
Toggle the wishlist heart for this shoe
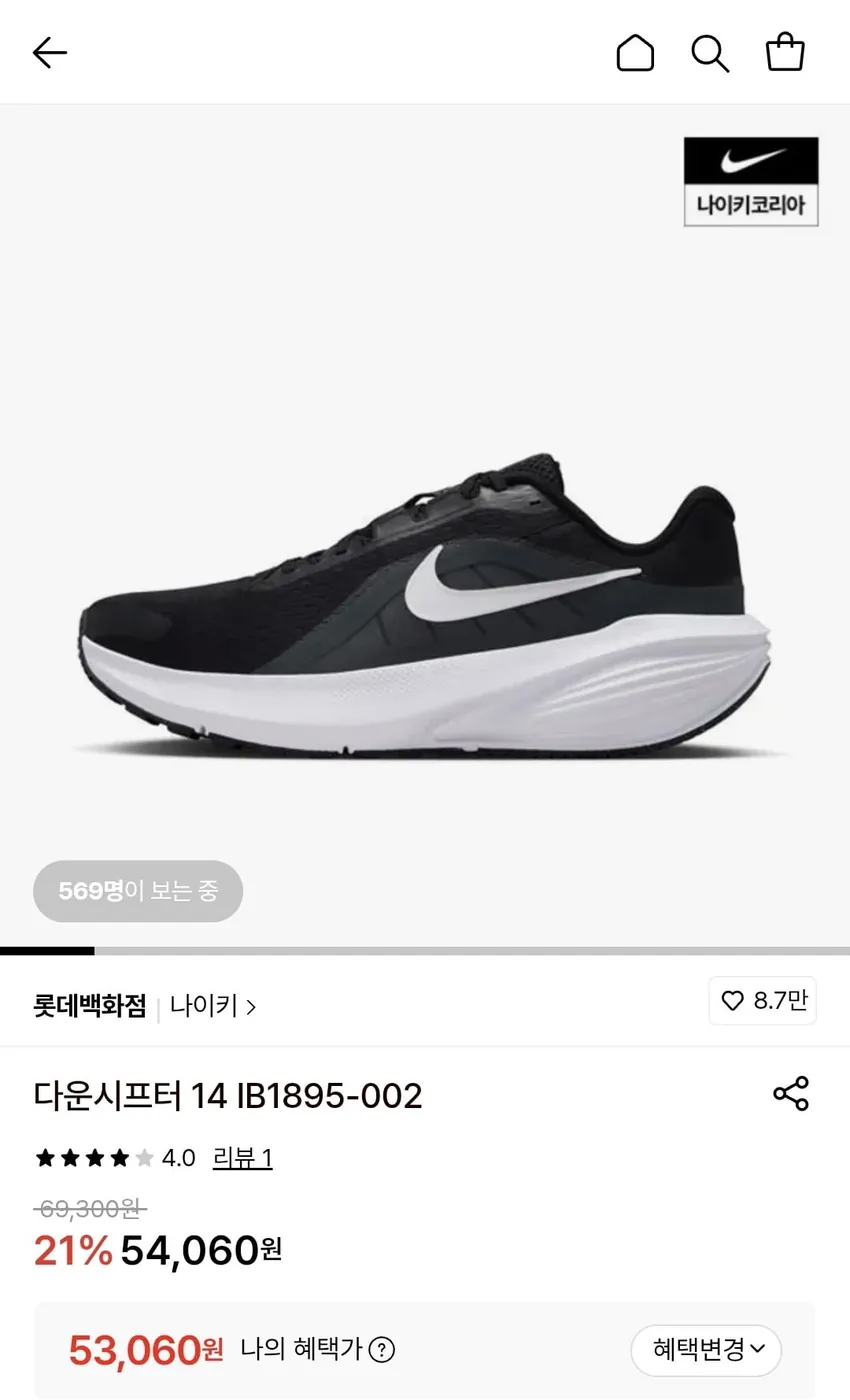[x=733, y=1001]
